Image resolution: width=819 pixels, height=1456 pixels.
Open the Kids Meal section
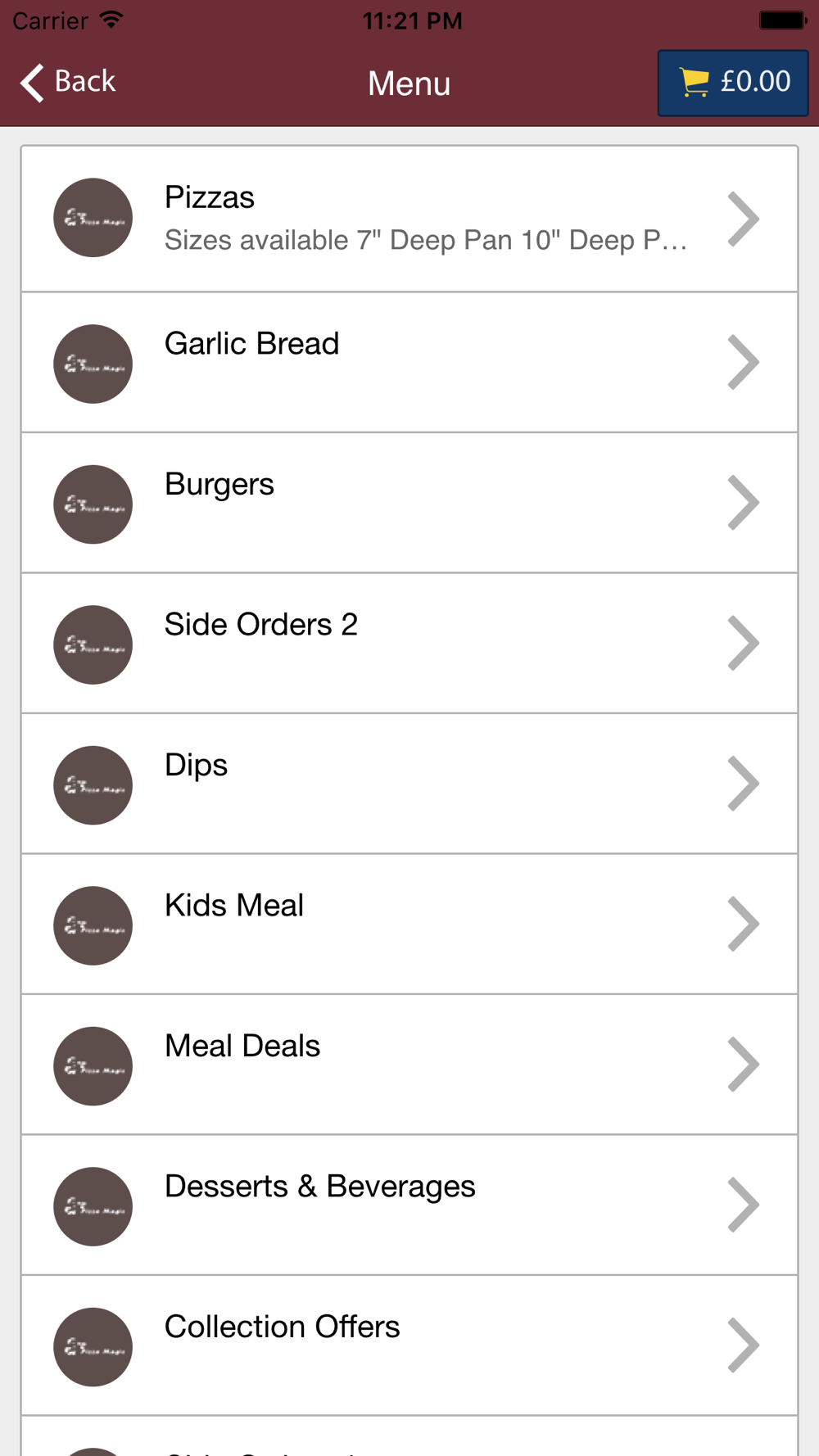(x=409, y=924)
